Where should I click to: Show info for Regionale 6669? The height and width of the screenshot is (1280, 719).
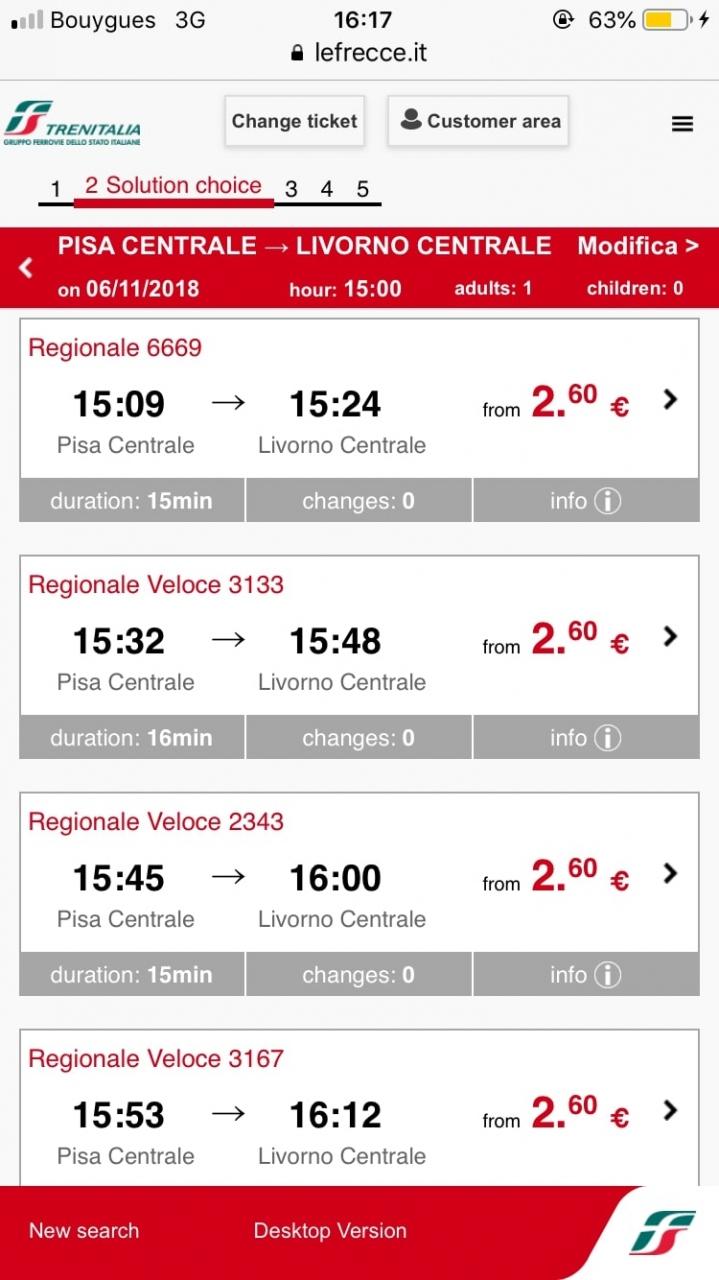point(585,501)
